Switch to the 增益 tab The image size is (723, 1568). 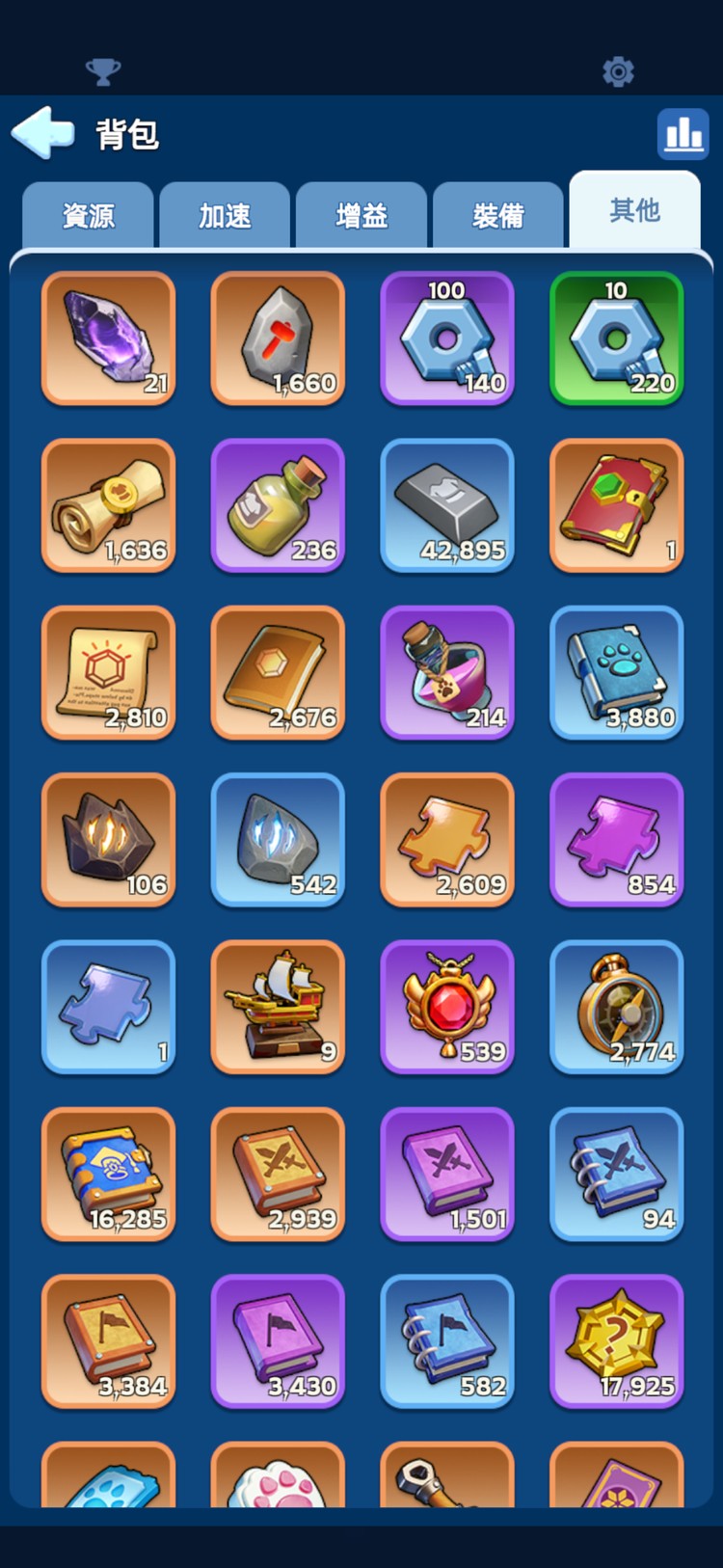pyautogui.click(x=361, y=215)
